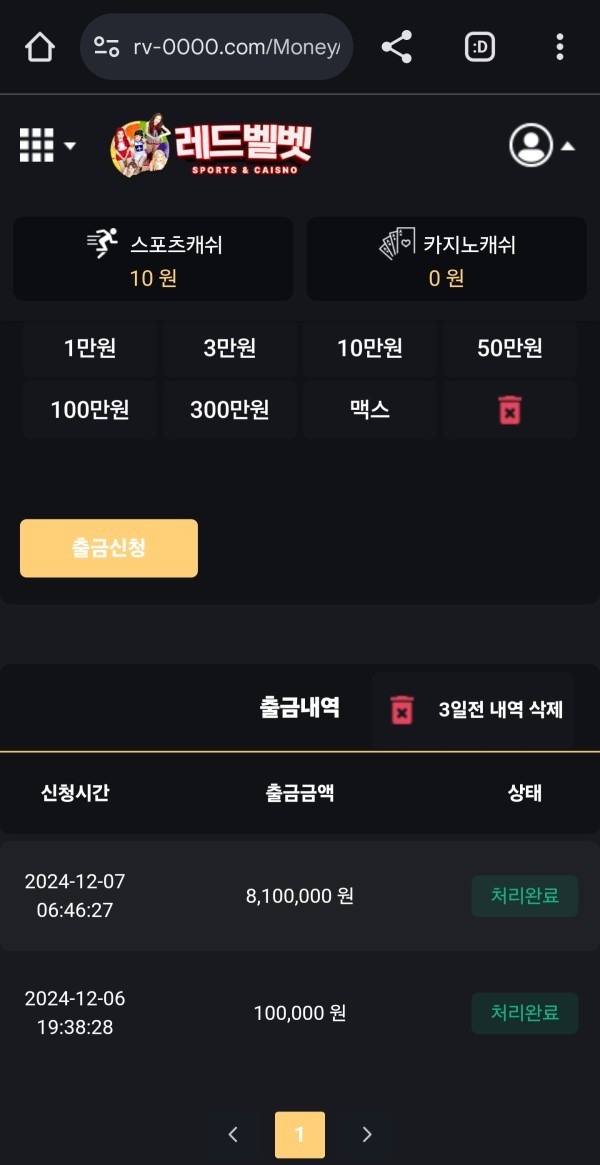The height and width of the screenshot is (1165, 600).
Task: Clear the entered amount with trash icon
Action: 510,410
